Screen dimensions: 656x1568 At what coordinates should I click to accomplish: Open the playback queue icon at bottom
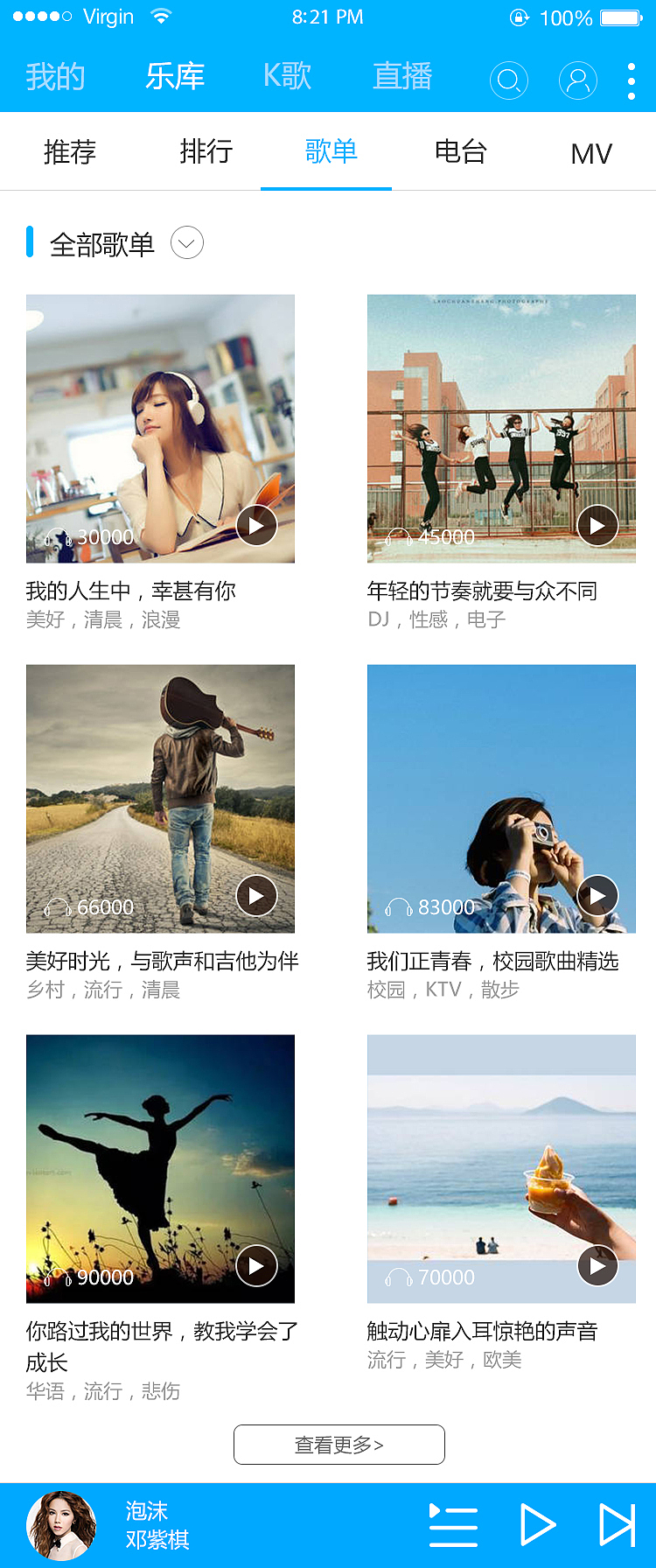point(453,1524)
